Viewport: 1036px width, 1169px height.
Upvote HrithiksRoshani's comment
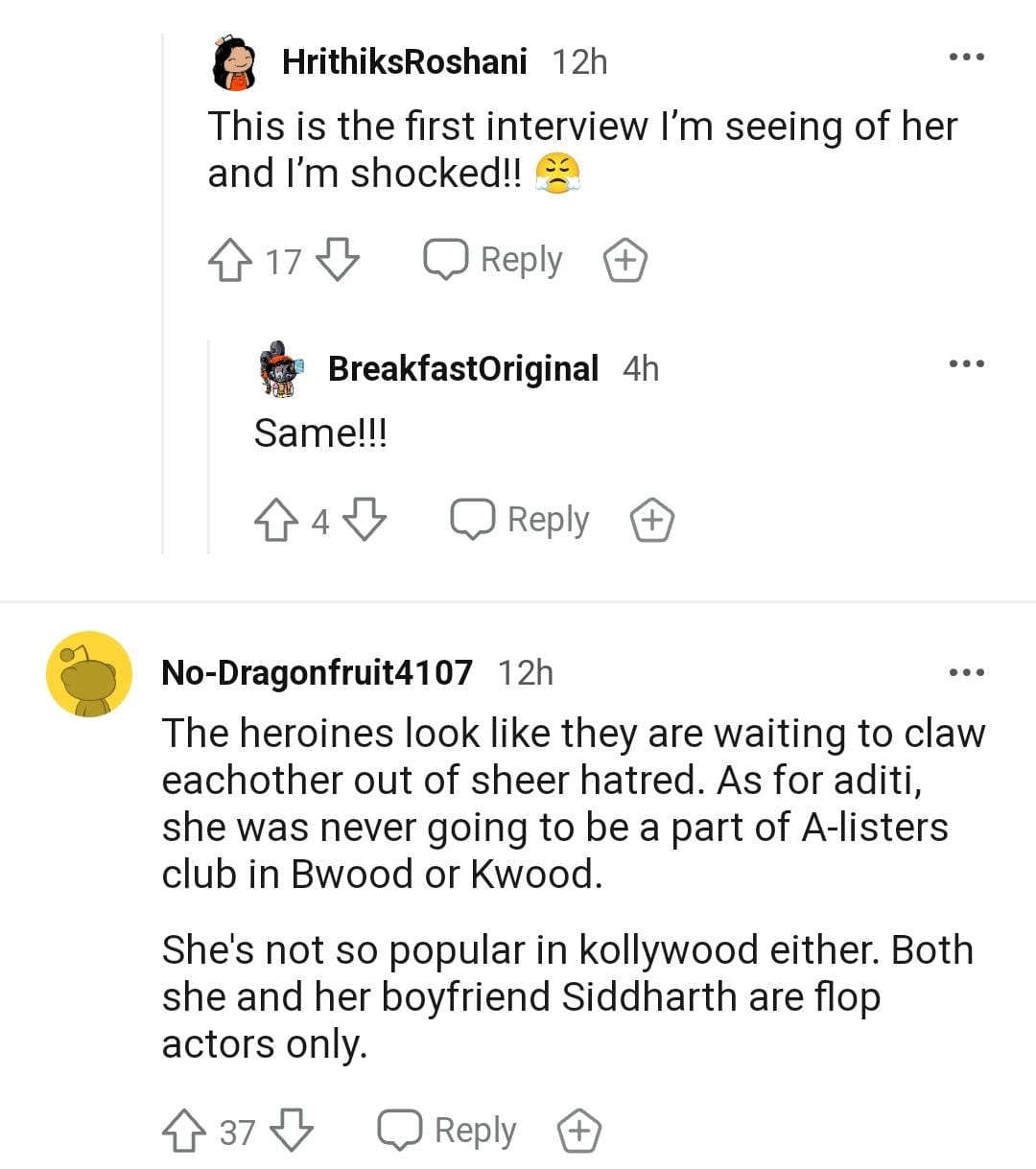230,260
